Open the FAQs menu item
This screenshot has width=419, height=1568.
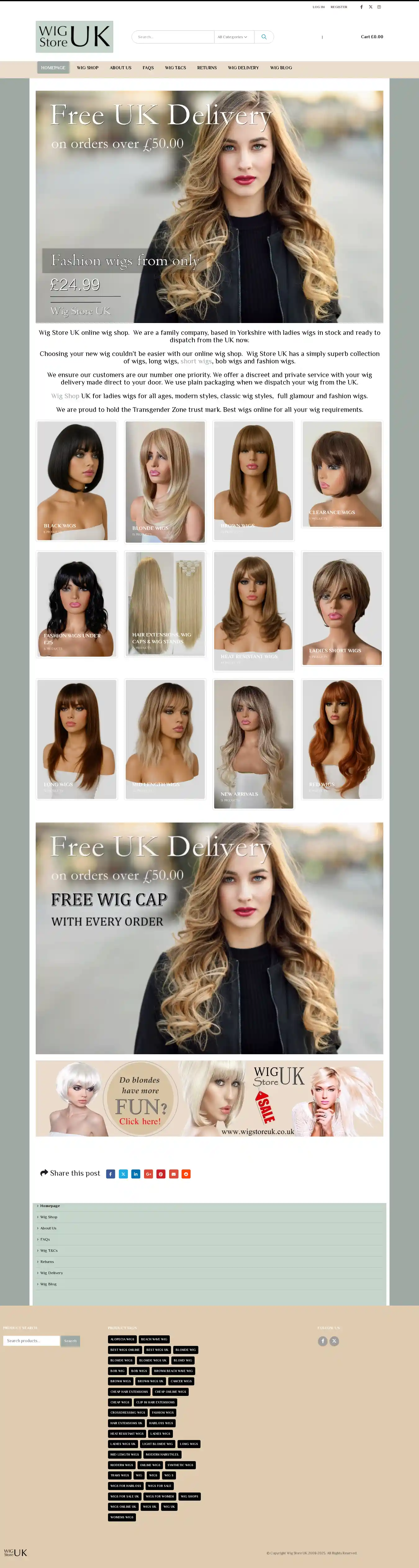148,68
